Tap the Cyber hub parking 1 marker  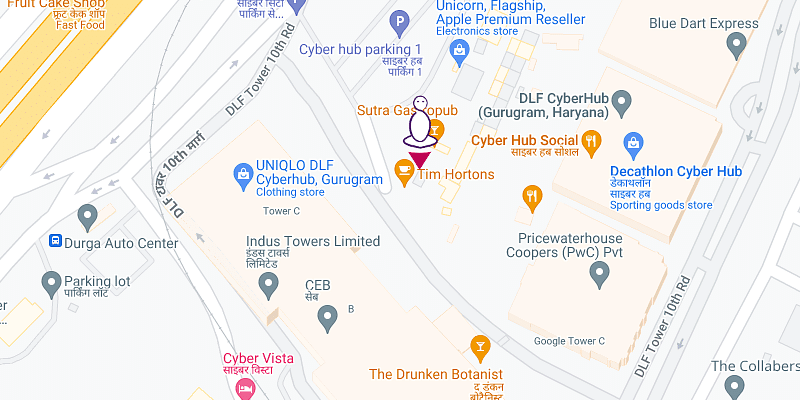[401, 21]
